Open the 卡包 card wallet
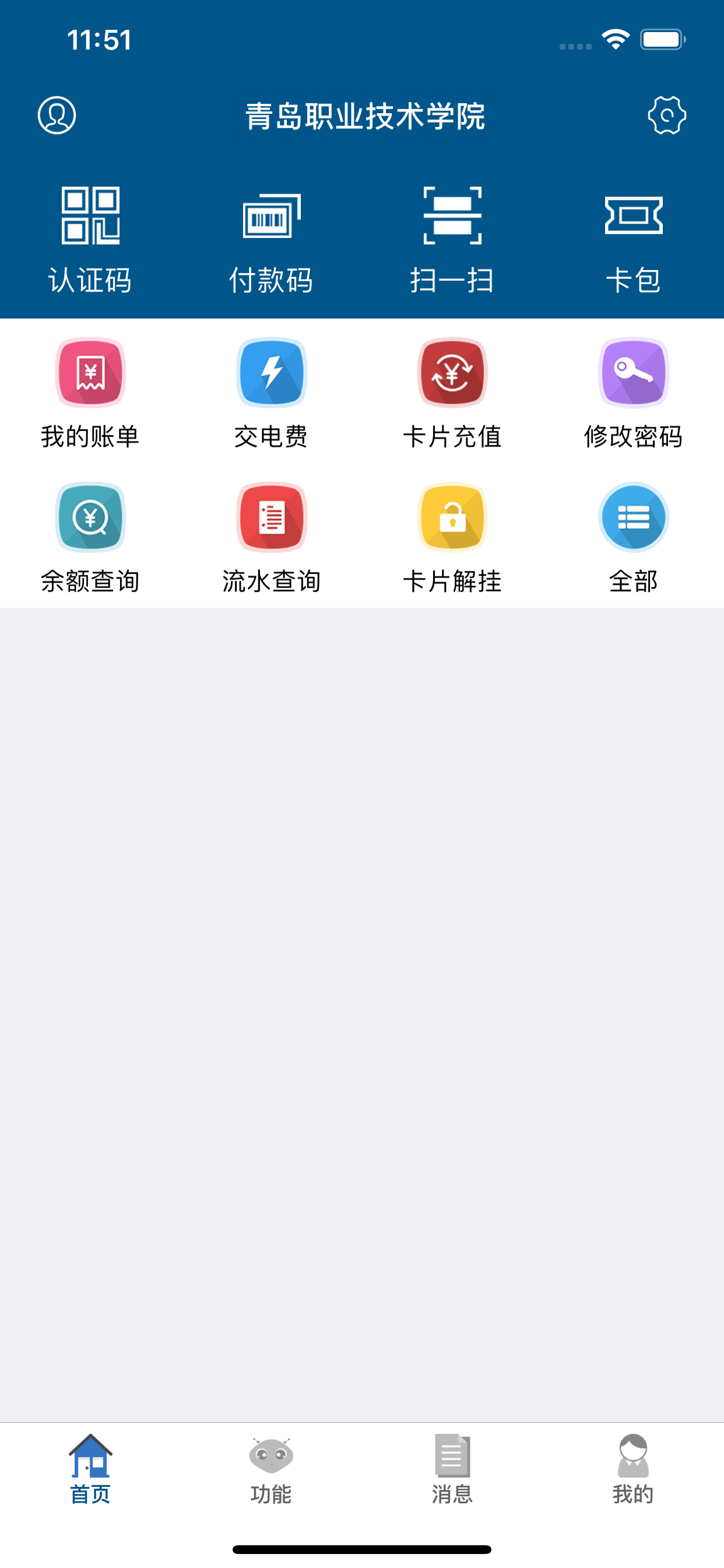 coord(633,240)
